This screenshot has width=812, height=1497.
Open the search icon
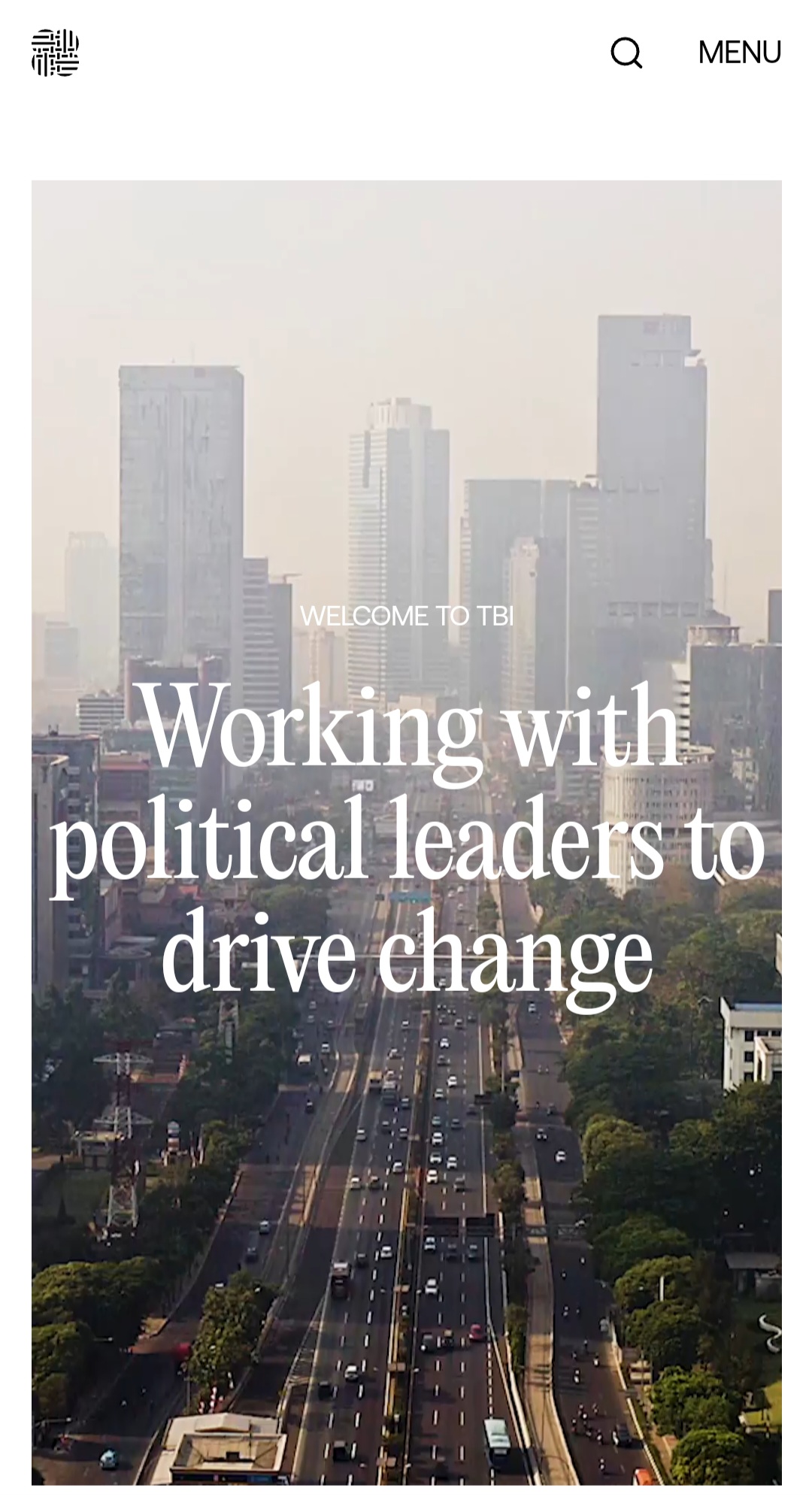point(626,53)
